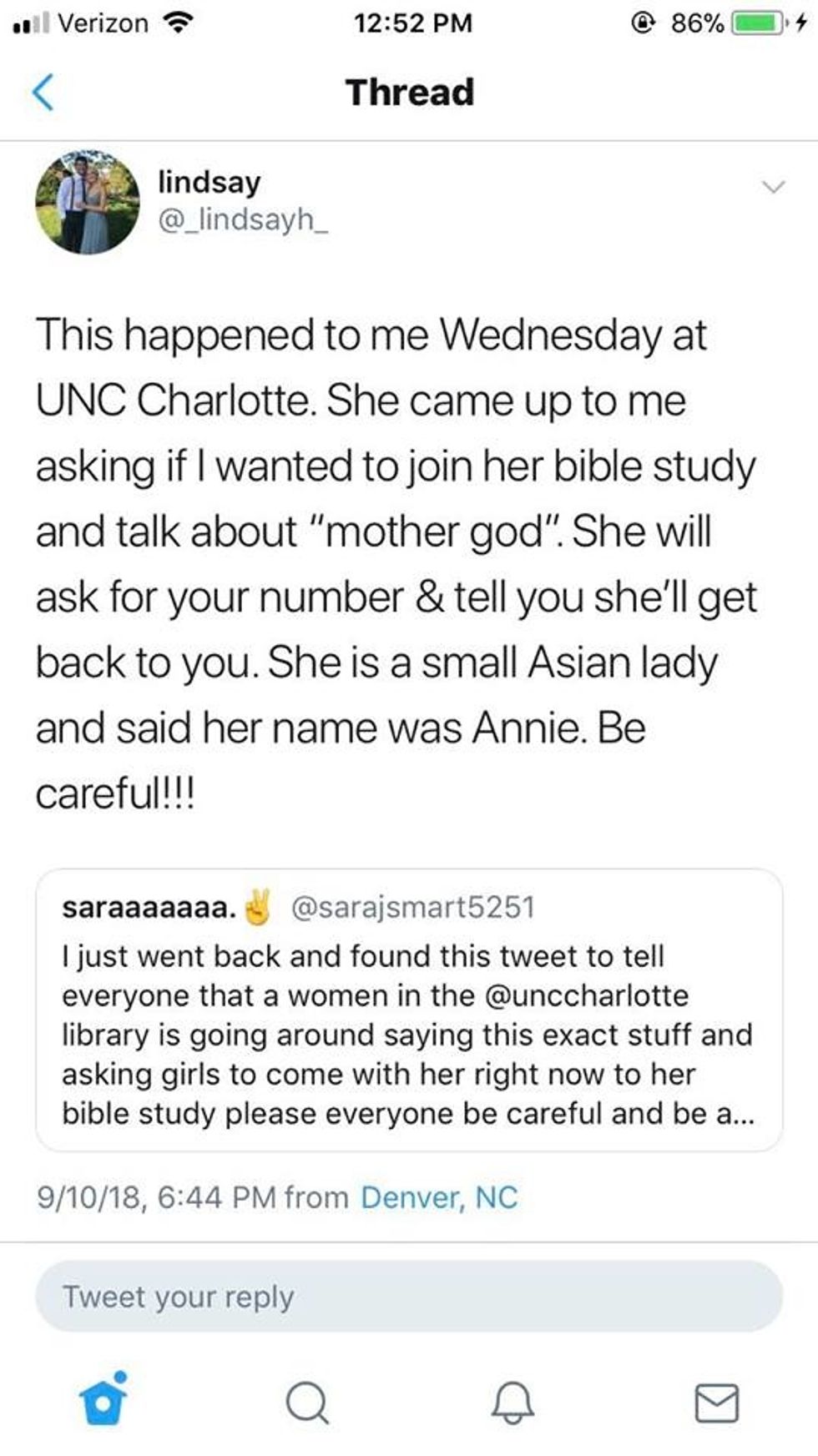
Task: Switch to the Search tab
Action: [x=307, y=1402]
